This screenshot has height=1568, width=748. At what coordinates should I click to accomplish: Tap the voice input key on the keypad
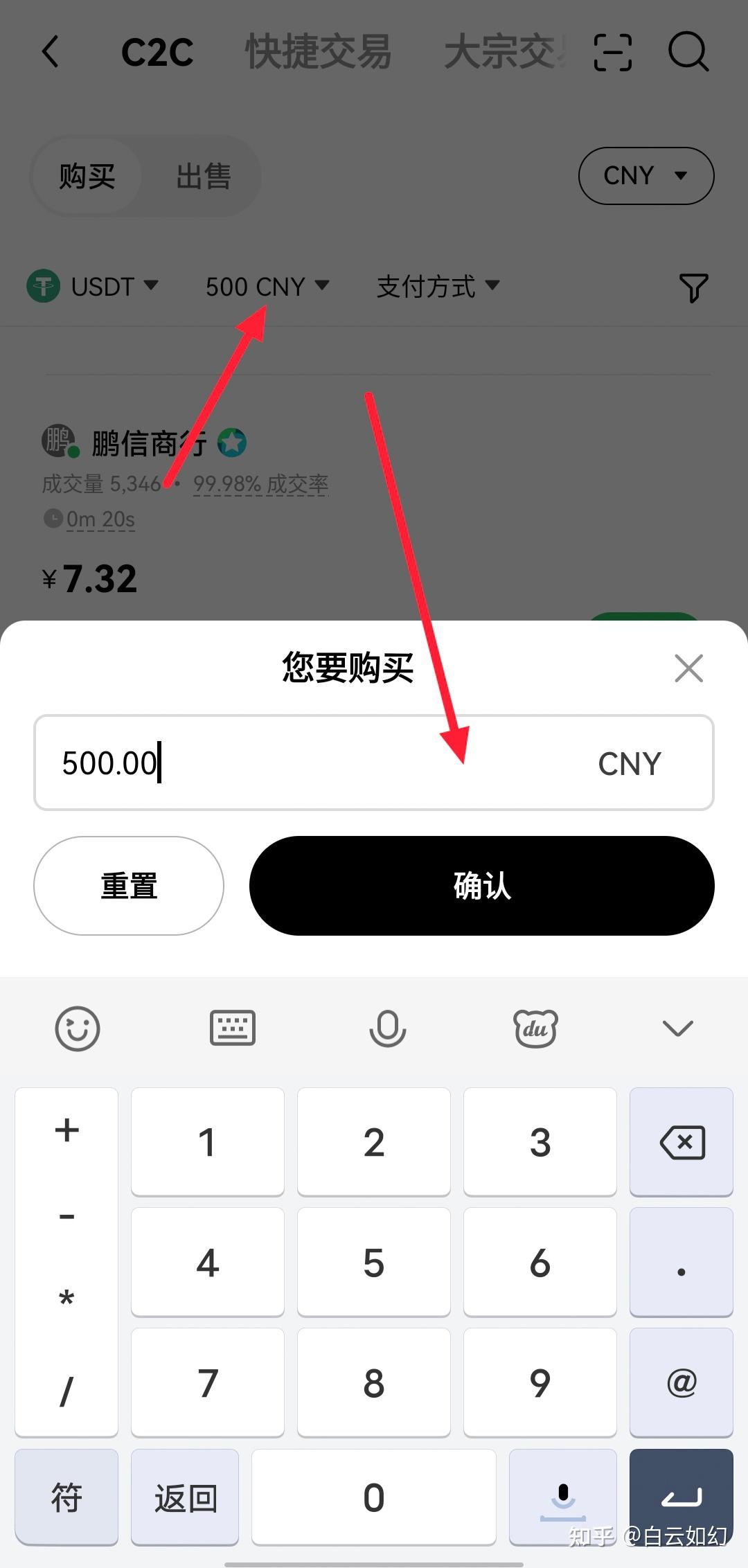pos(562,1496)
